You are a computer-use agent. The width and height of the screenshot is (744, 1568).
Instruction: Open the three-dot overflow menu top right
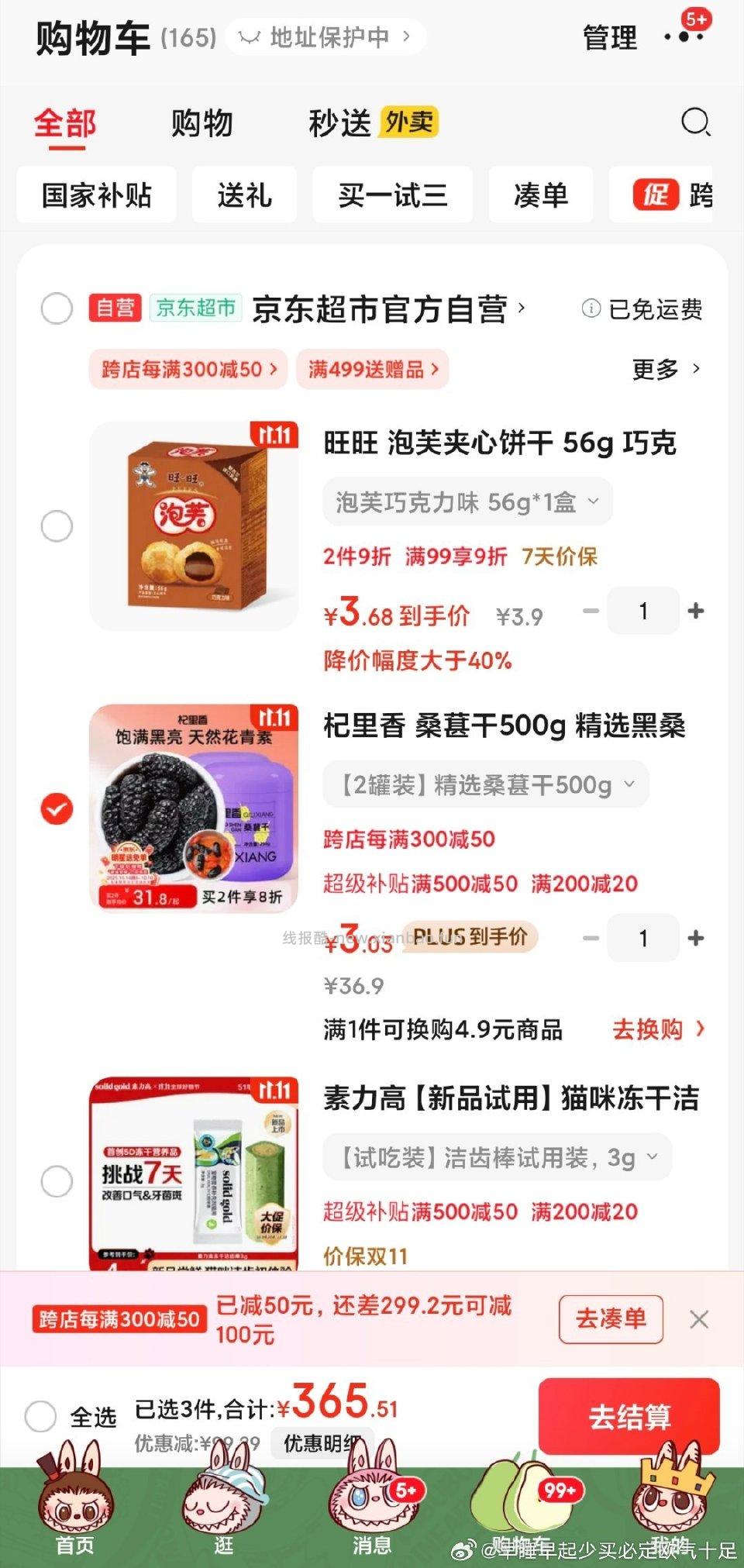point(685,37)
